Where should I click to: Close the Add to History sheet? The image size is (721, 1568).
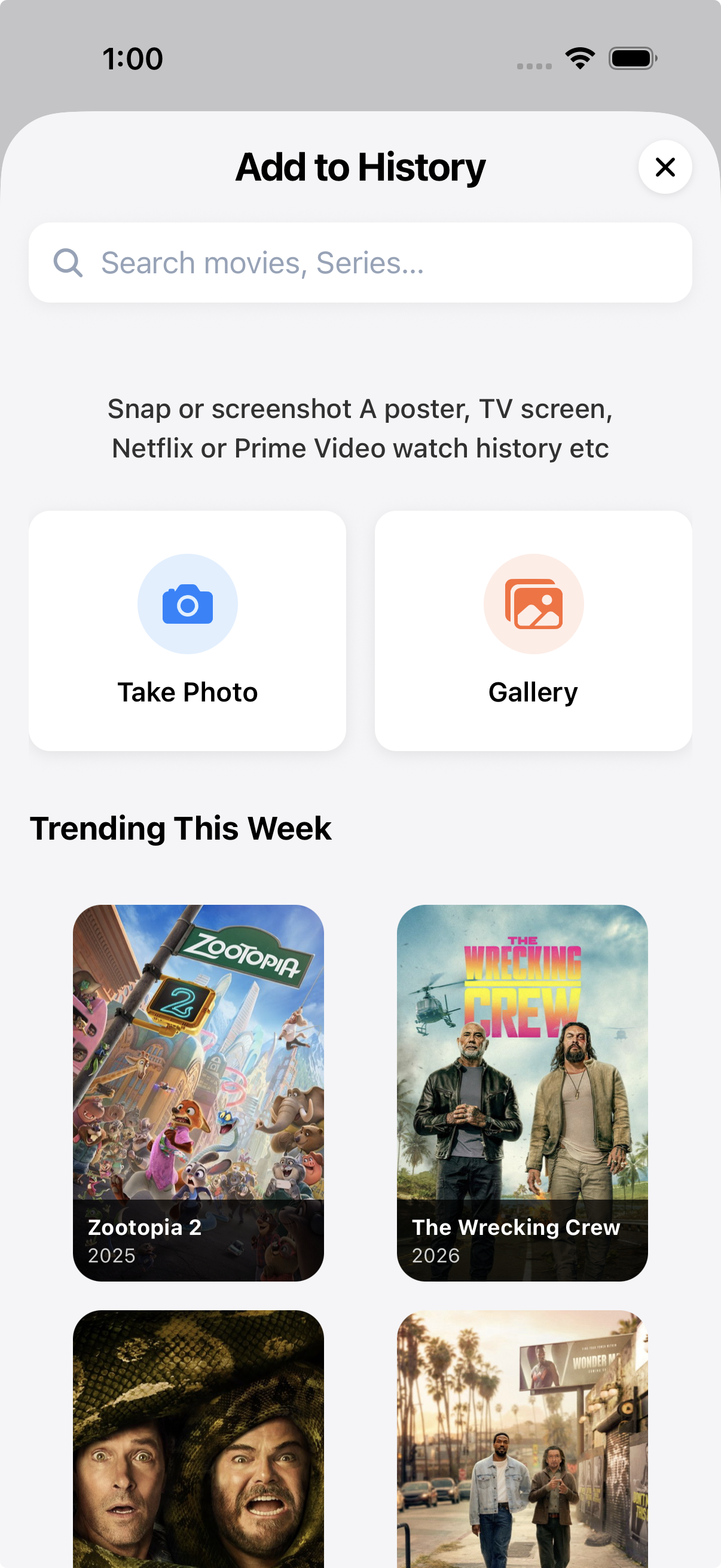[x=664, y=167]
